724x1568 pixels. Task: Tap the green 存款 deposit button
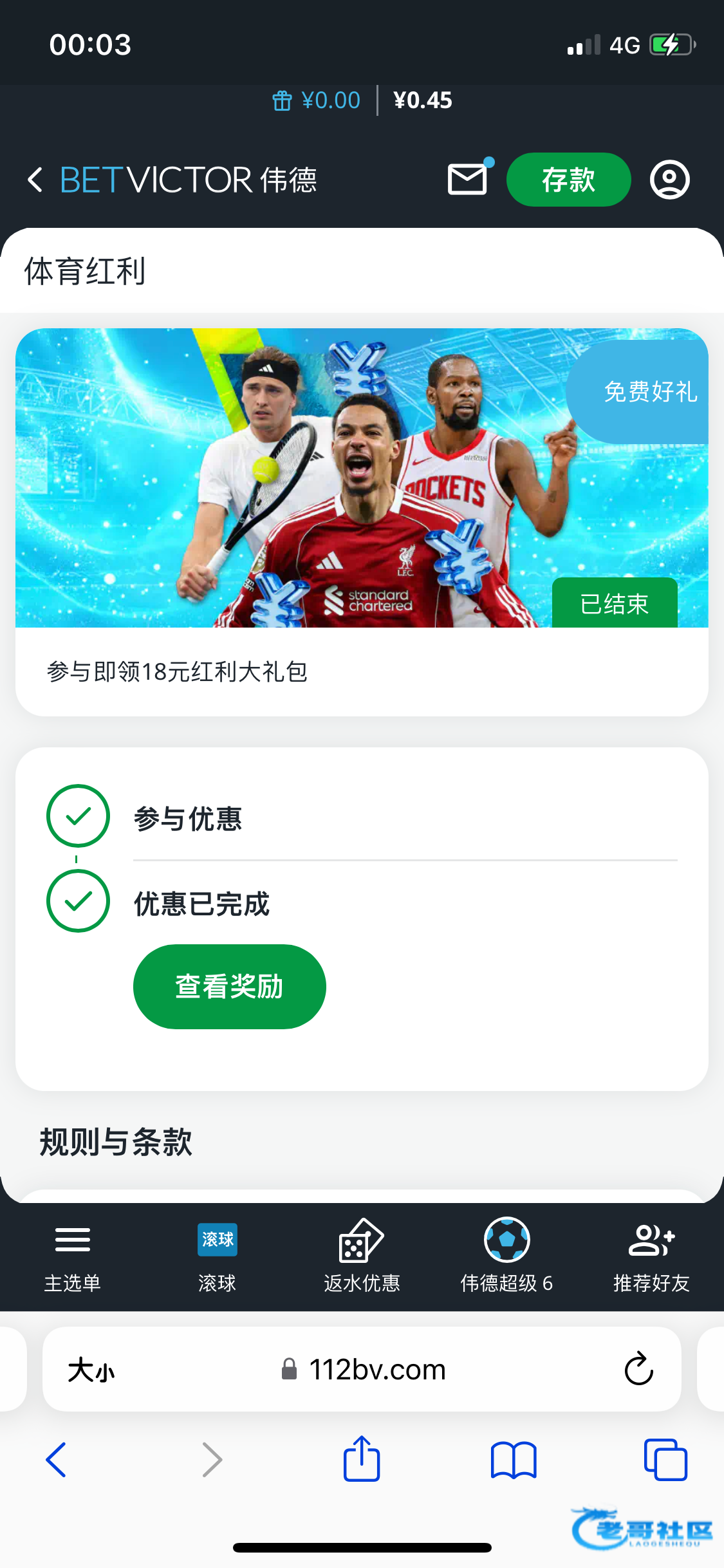pyautogui.click(x=568, y=180)
